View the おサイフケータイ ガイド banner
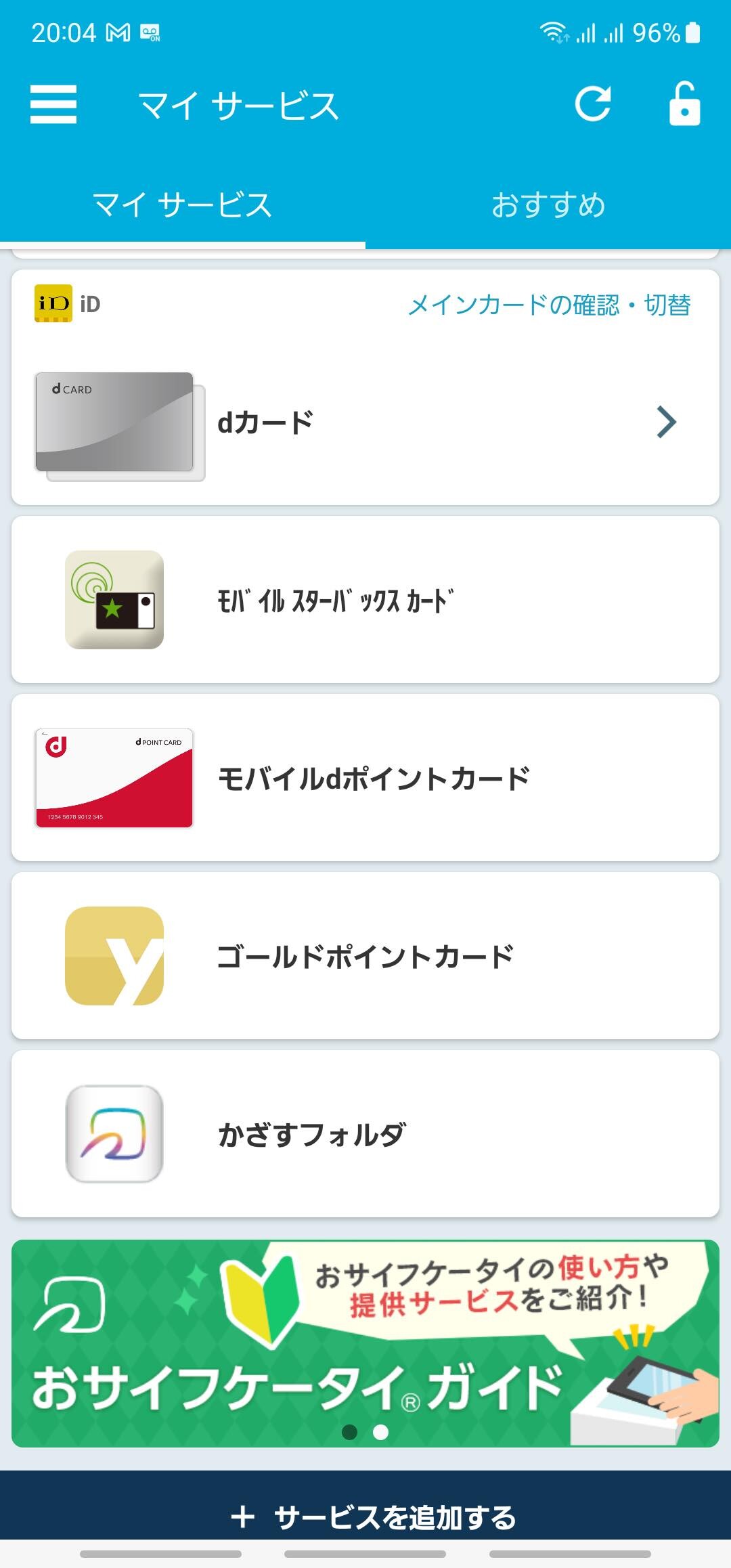Viewport: 731px width, 1568px height. [365, 1343]
